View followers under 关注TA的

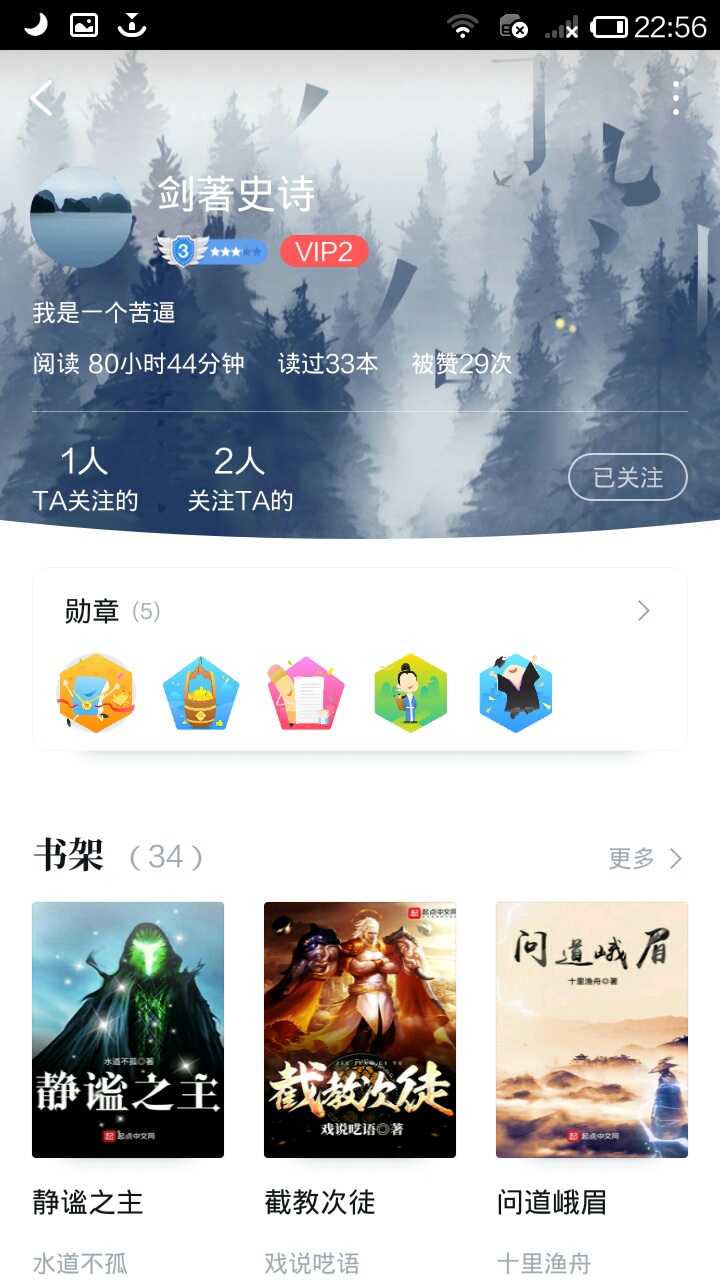coord(240,479)
